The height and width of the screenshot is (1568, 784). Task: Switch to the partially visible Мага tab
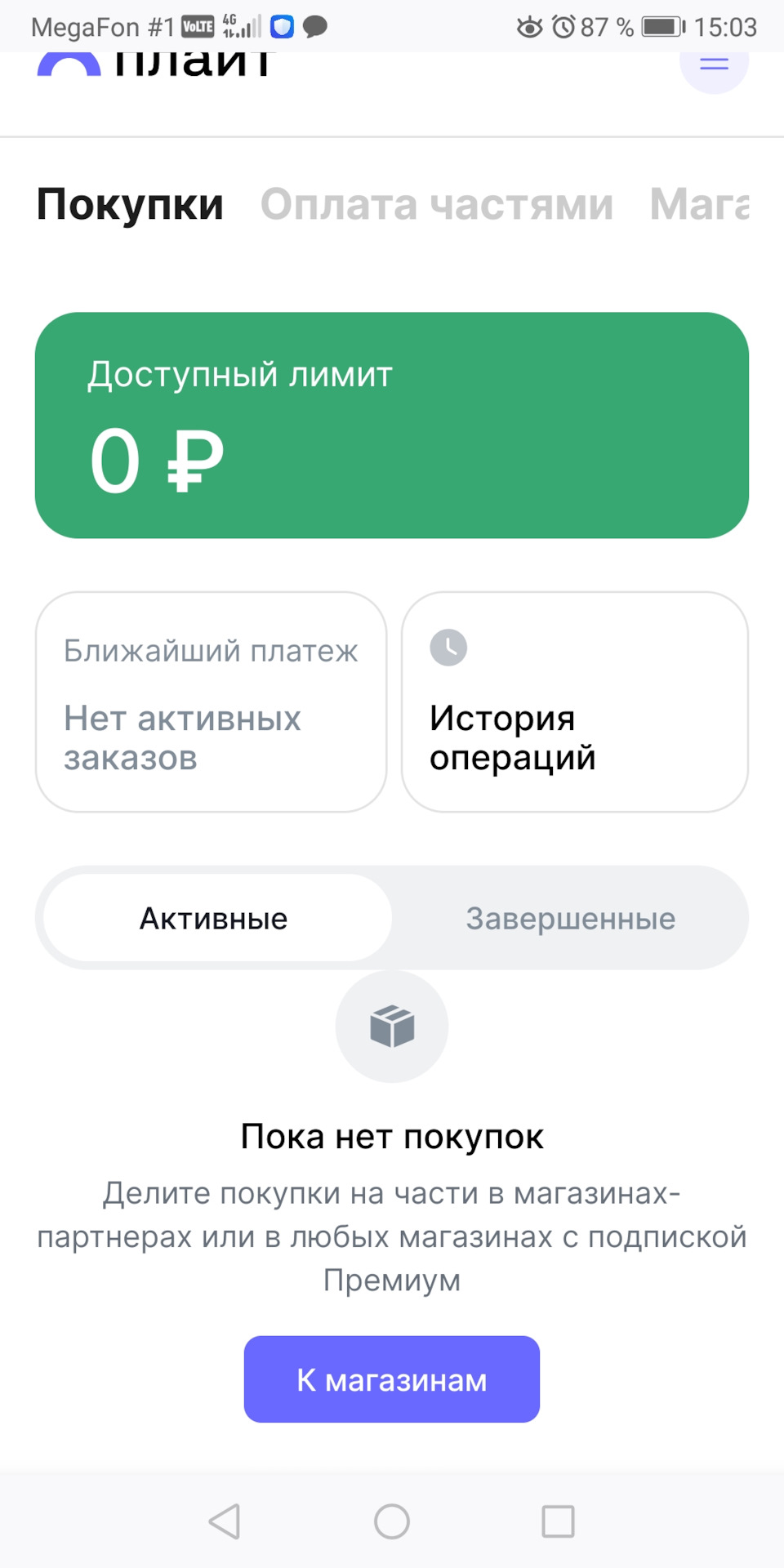tap(699, 204)
